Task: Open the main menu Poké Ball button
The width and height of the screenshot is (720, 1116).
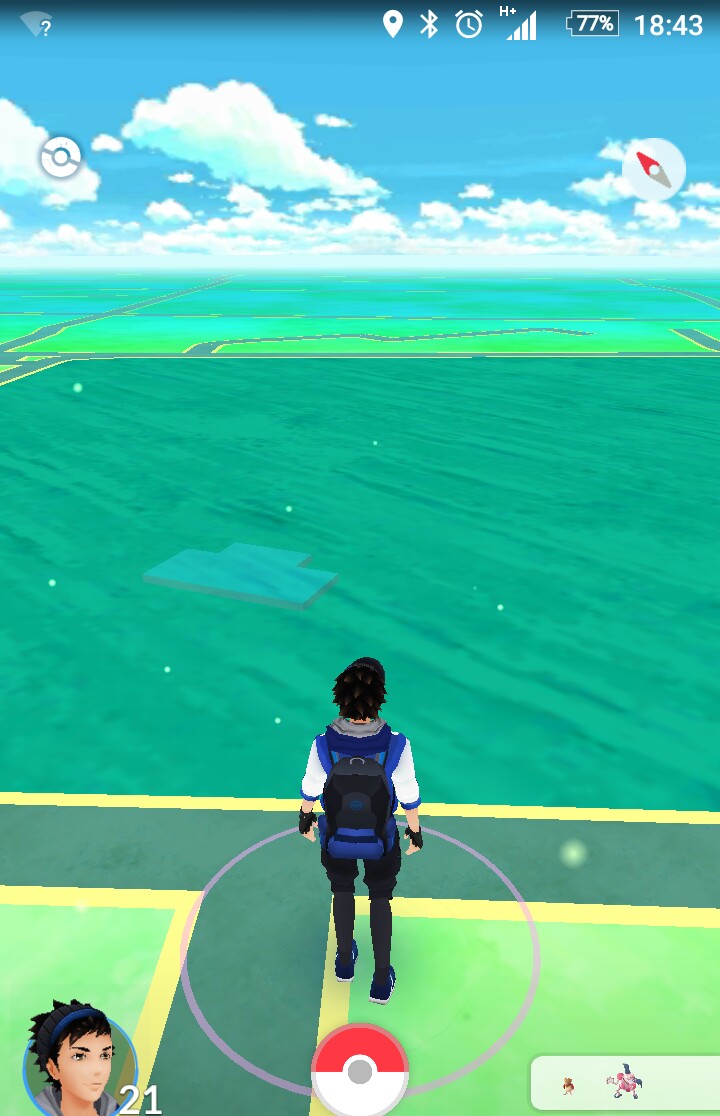Action: (x=360, y=1070)
